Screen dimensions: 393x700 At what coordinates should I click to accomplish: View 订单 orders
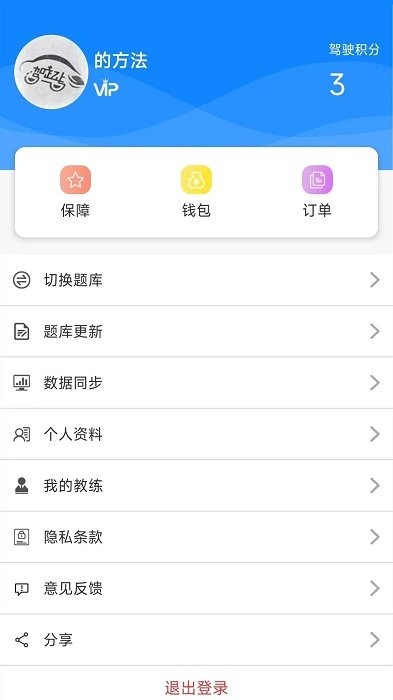(317, 191)
